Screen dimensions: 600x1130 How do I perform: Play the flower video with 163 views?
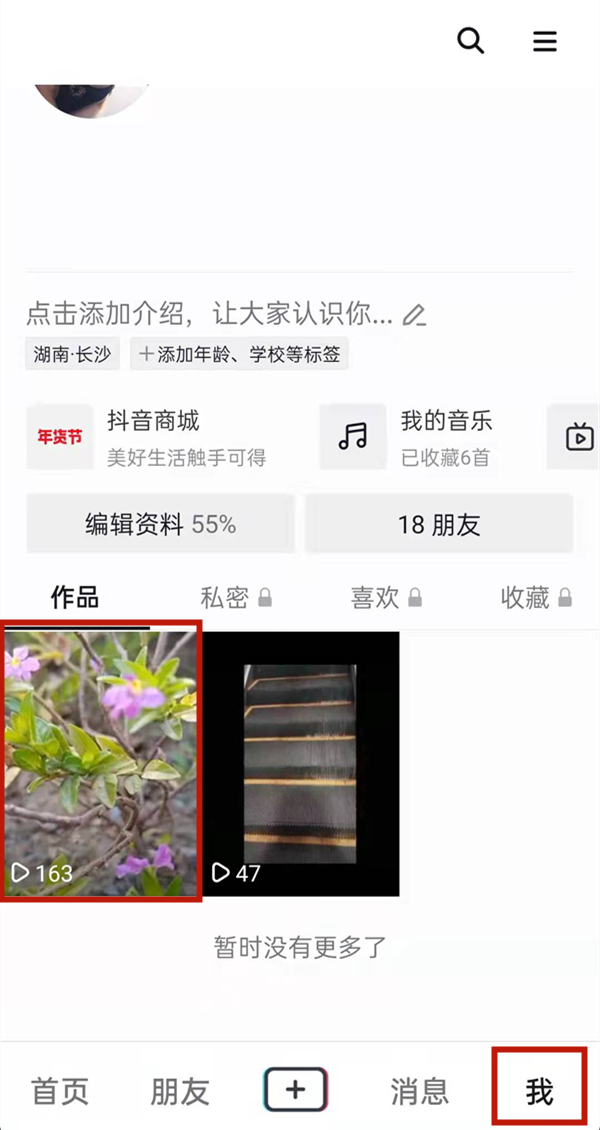101,760
